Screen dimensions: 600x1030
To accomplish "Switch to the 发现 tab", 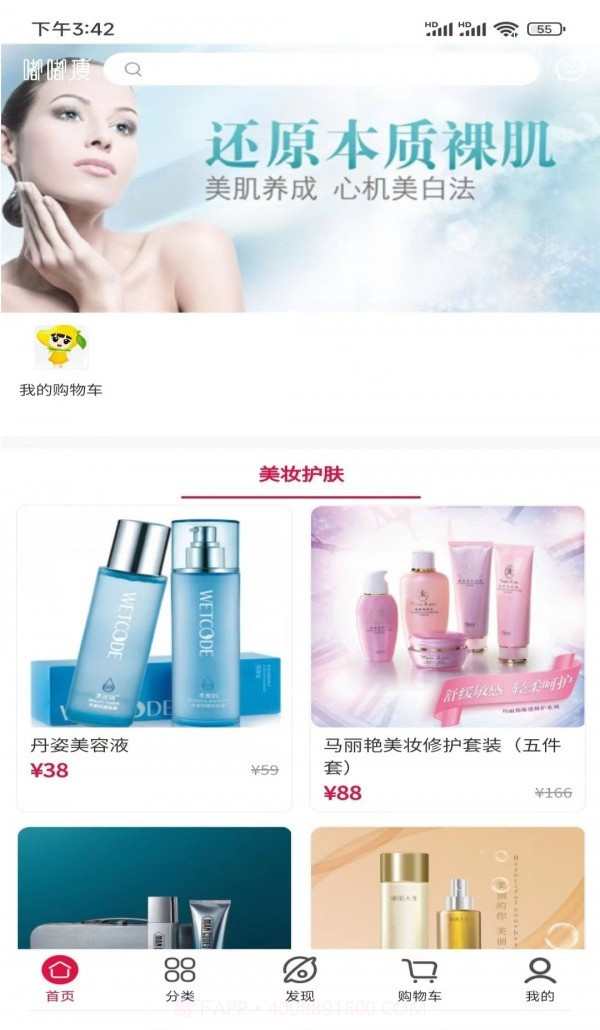I will pyautogui.click(x=300, y=979).
